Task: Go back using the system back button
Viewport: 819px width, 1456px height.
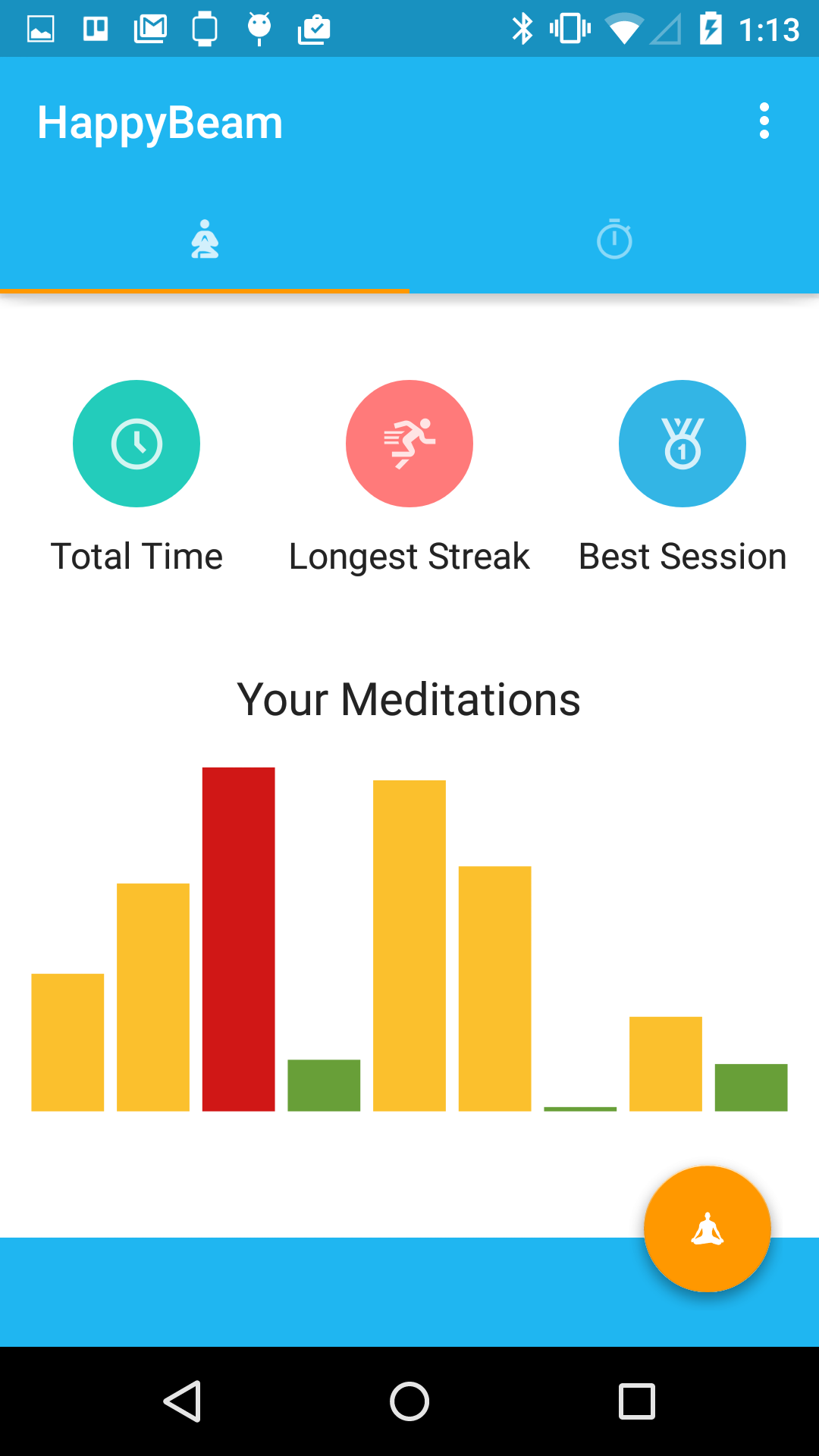Action: tap(182, 1401)
